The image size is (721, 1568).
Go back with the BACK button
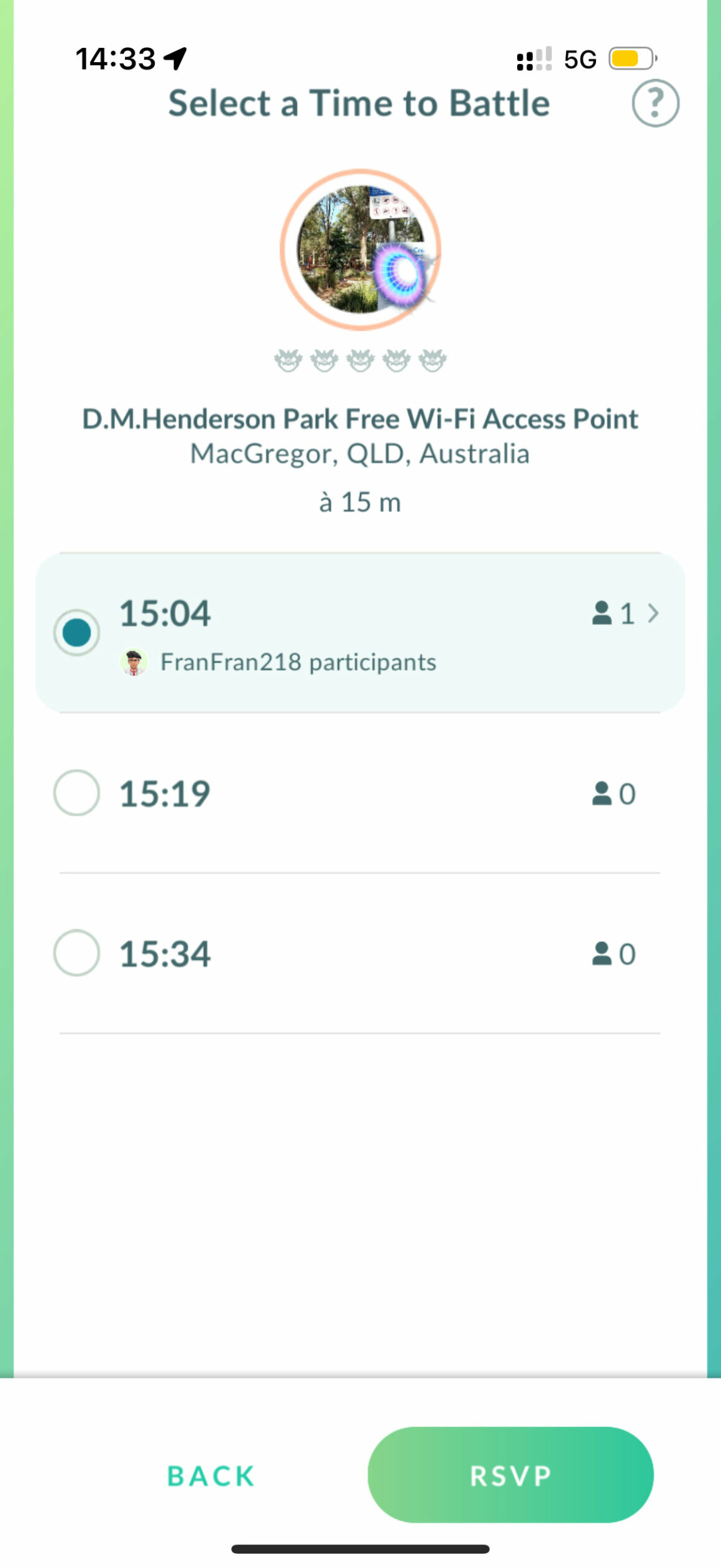211,1476
